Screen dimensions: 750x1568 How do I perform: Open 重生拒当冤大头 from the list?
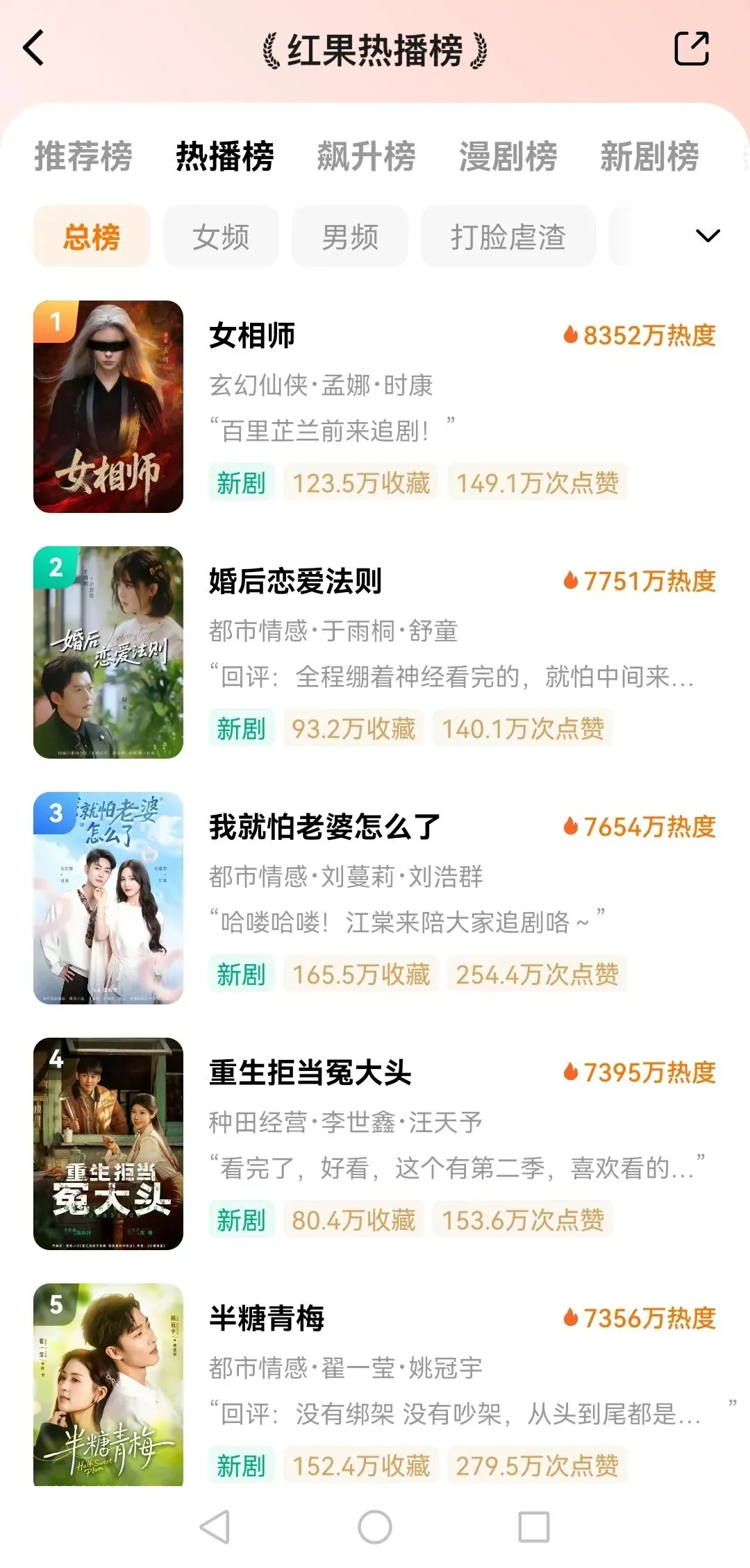click(x=310, y=1073)
